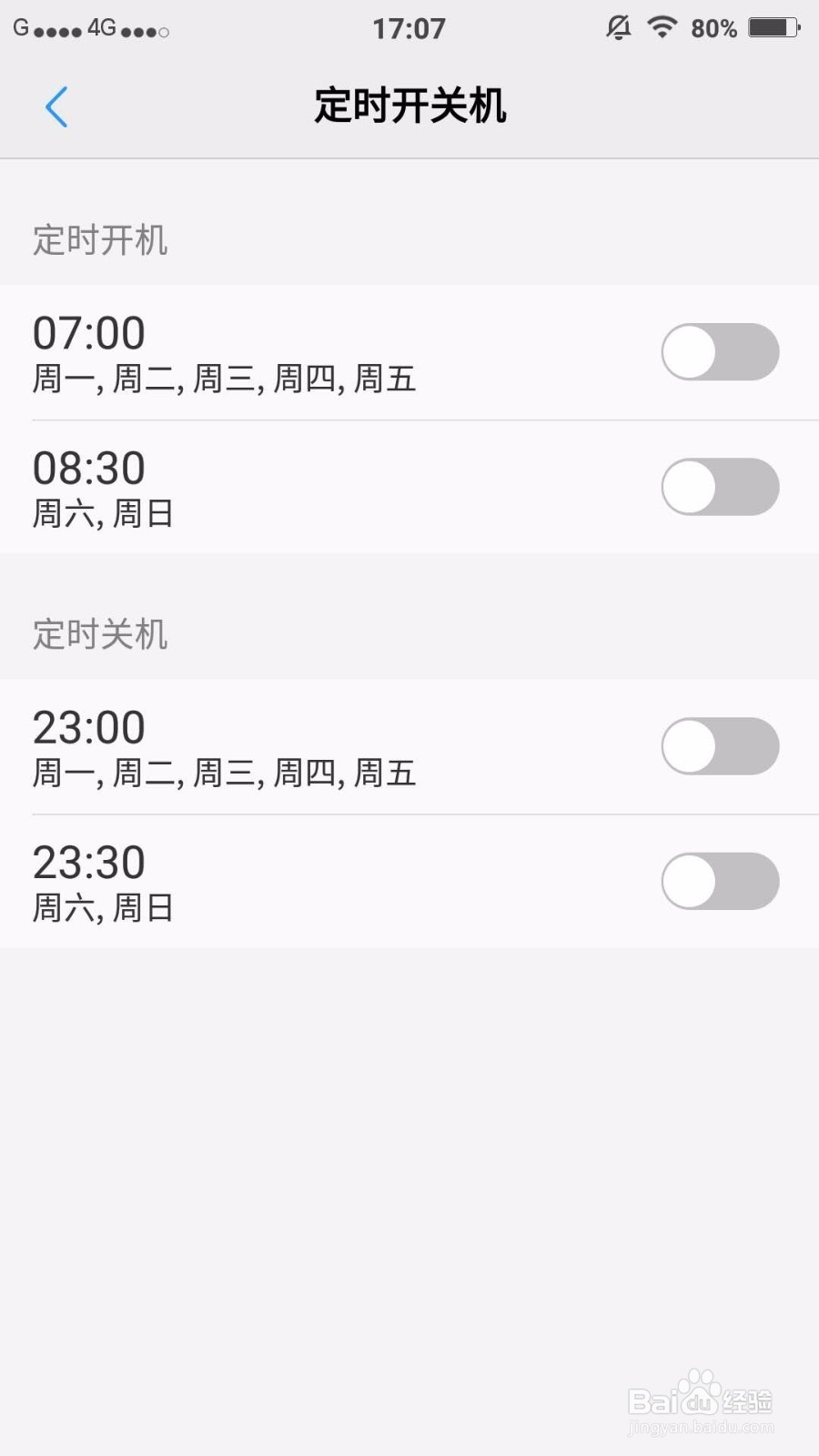Tap the 定时开关机 title text
This screenshot has width=819, height=1456.
409,106
